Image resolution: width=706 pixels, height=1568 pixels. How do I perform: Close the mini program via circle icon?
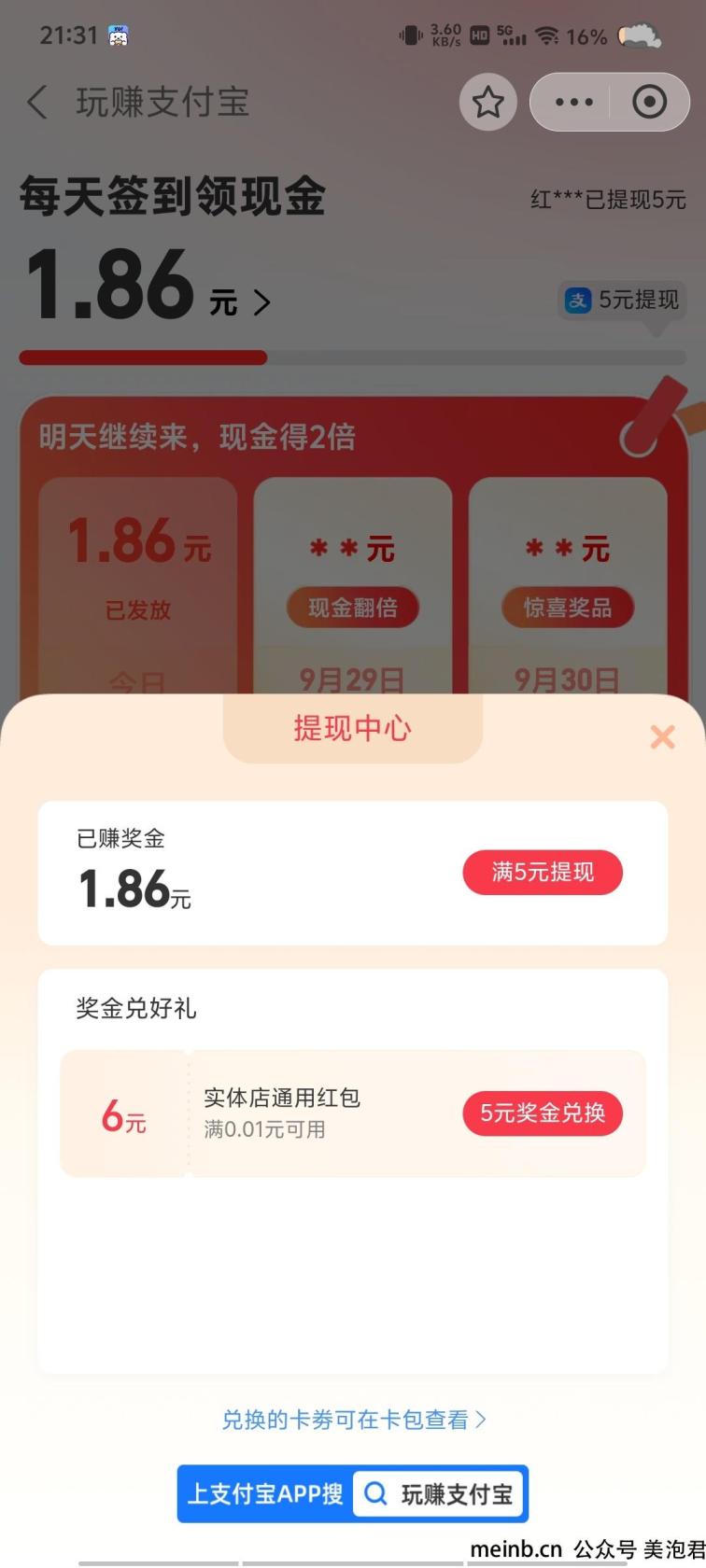(649, 102)
